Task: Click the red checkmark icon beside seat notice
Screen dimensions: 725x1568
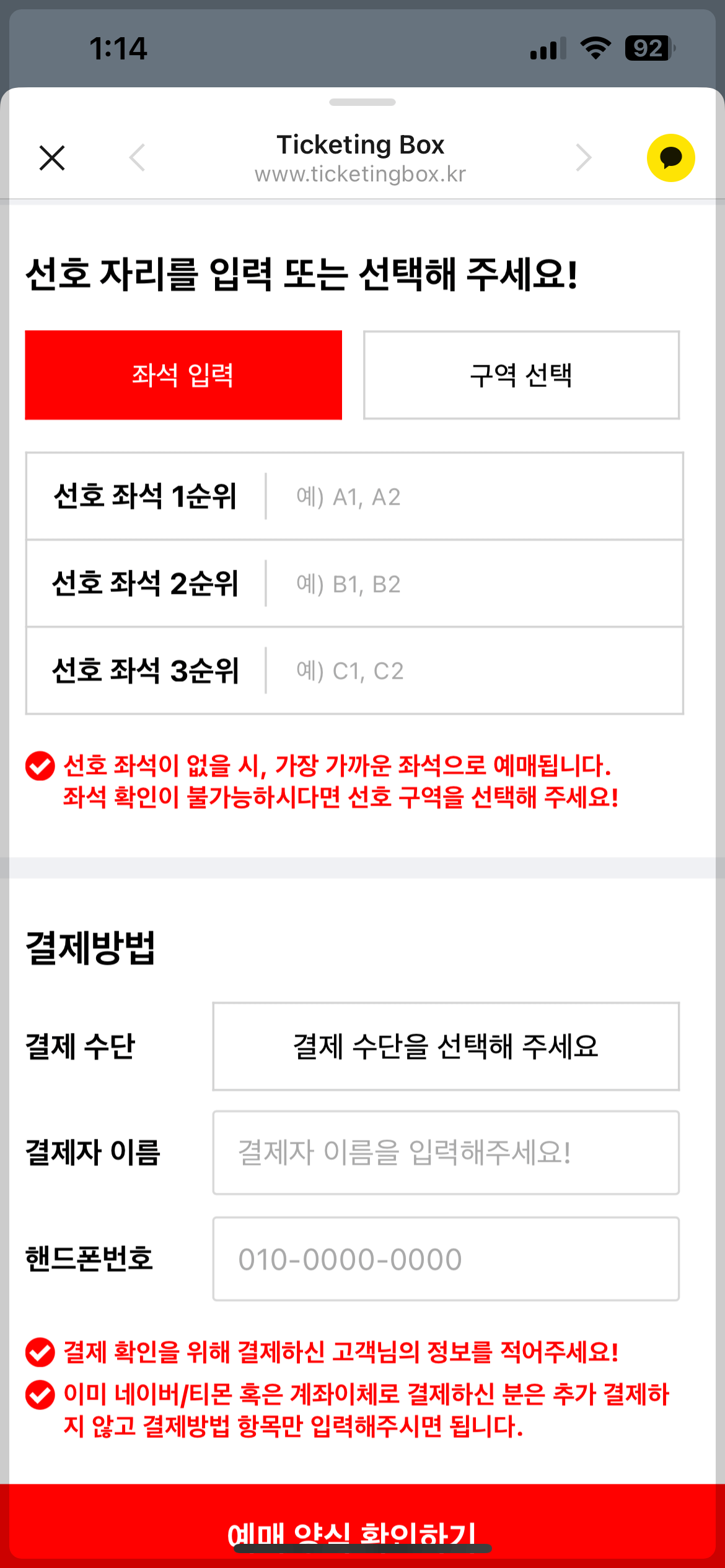Action: [x=40, y=768]
